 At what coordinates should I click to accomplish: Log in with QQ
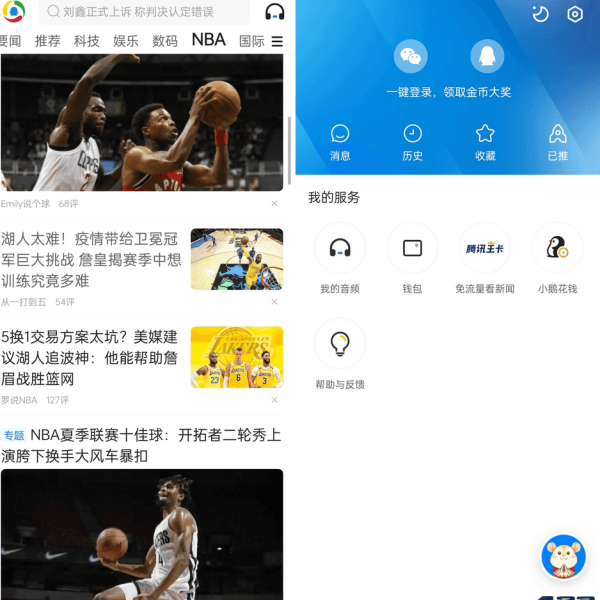click(x=486, y=56)
